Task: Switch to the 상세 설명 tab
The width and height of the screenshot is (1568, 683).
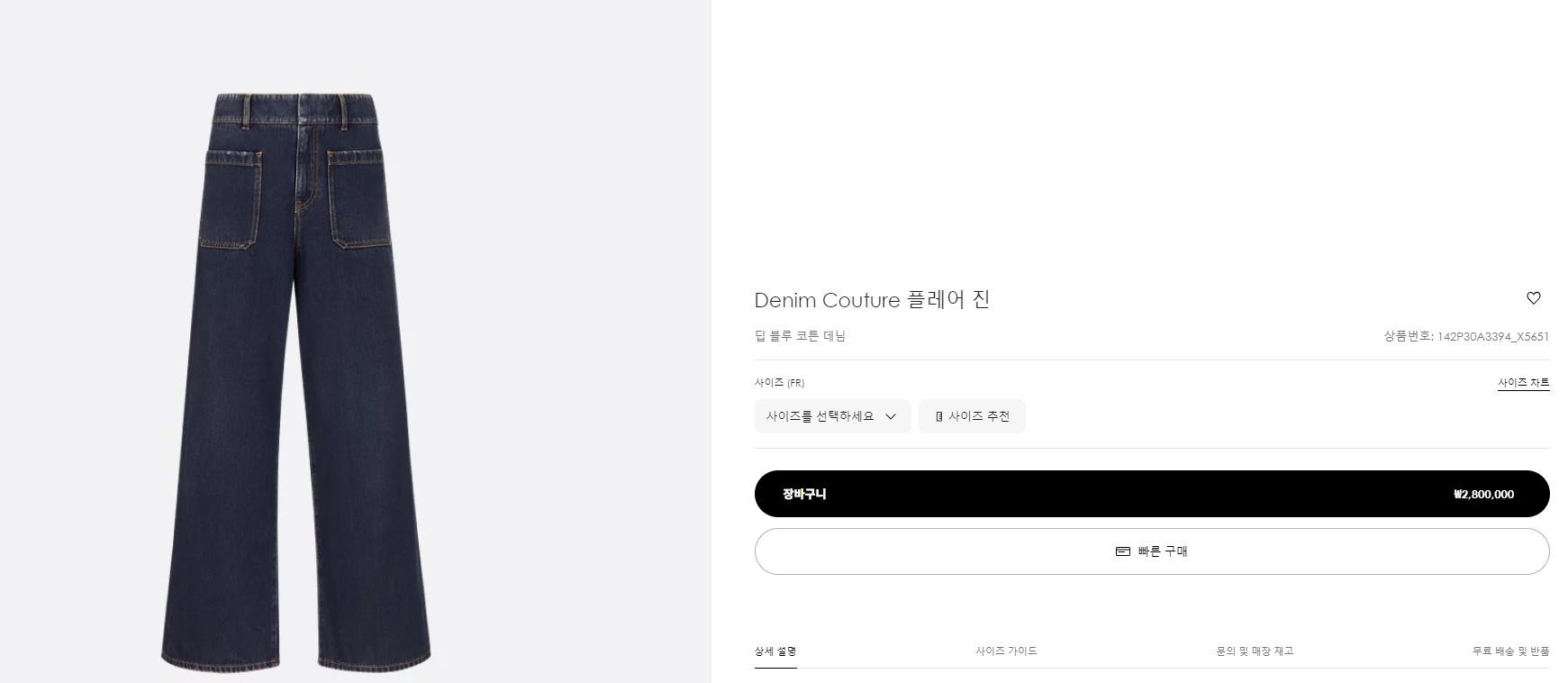Action: click(775, 651)
